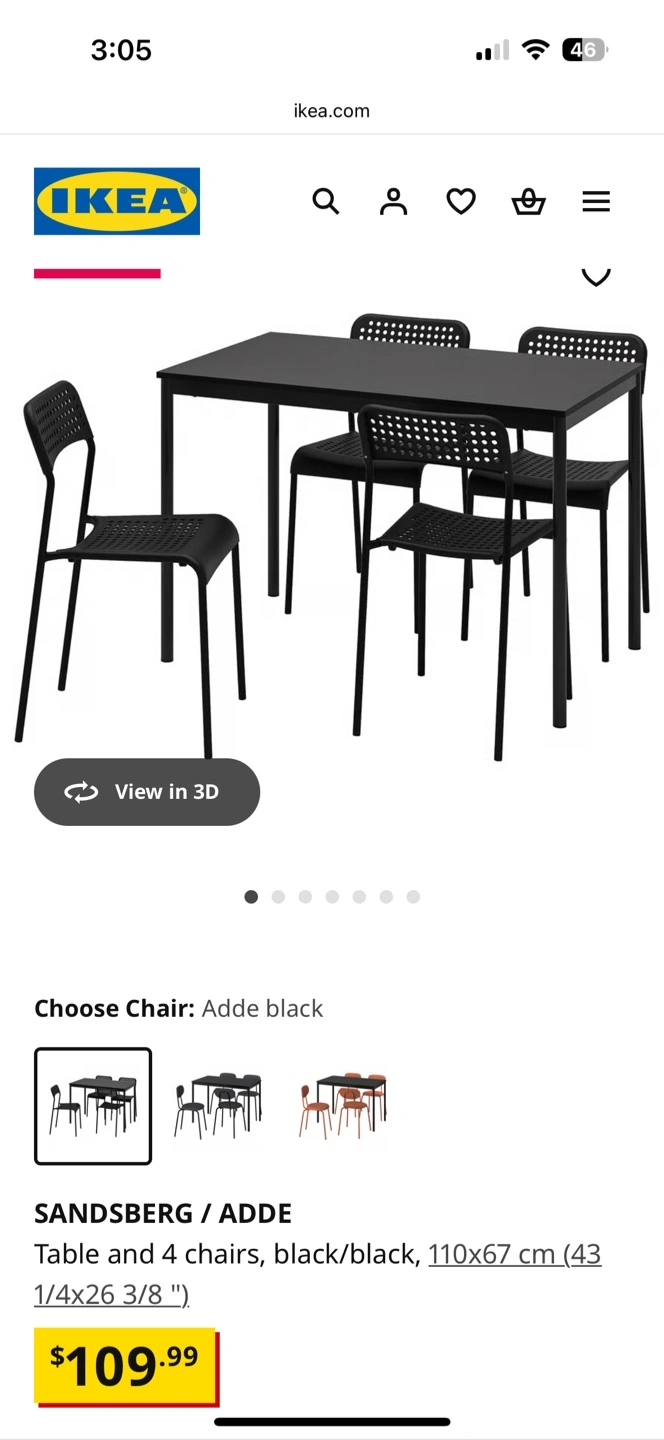
Task: Open the main product image of the table set
Action: click(x=332, y=540)
